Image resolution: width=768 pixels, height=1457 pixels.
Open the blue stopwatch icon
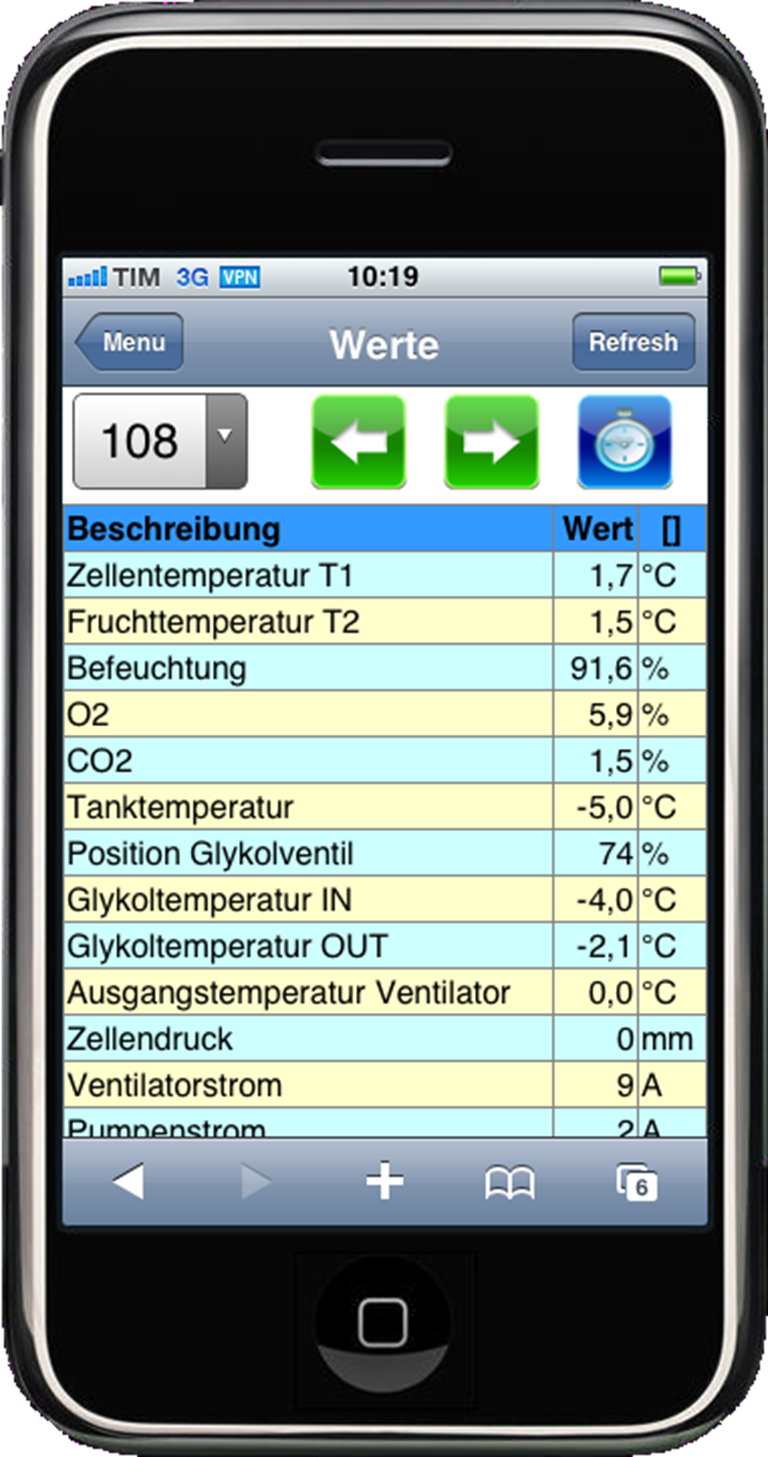pyautogui.click(x=625, y=441)
